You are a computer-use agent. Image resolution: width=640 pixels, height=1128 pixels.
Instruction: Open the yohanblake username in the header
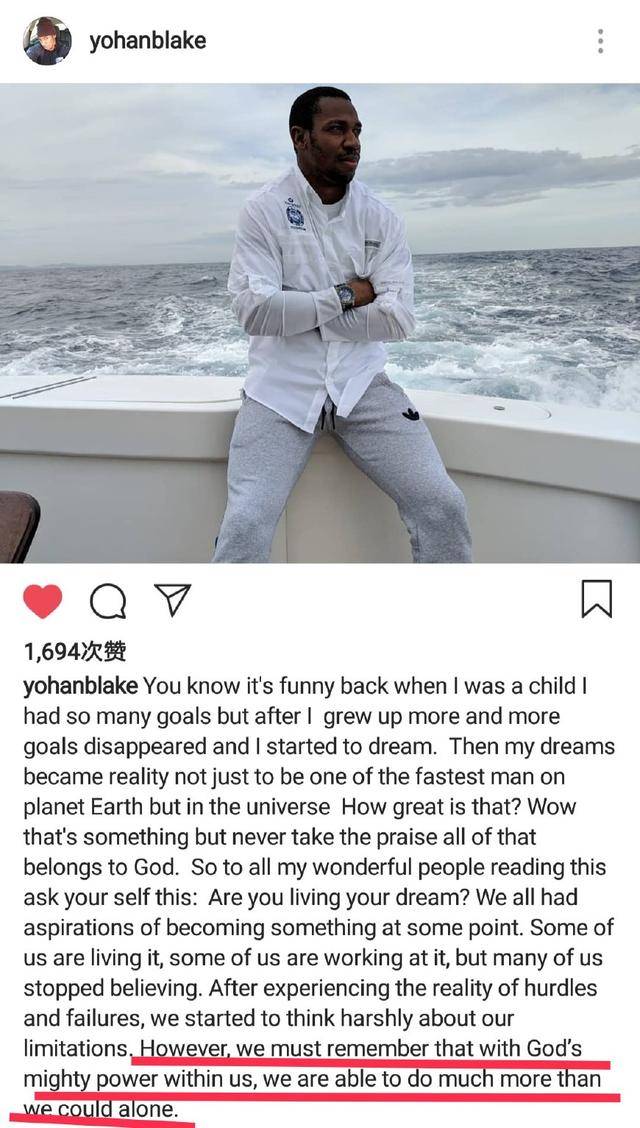[x=147, y=41]
